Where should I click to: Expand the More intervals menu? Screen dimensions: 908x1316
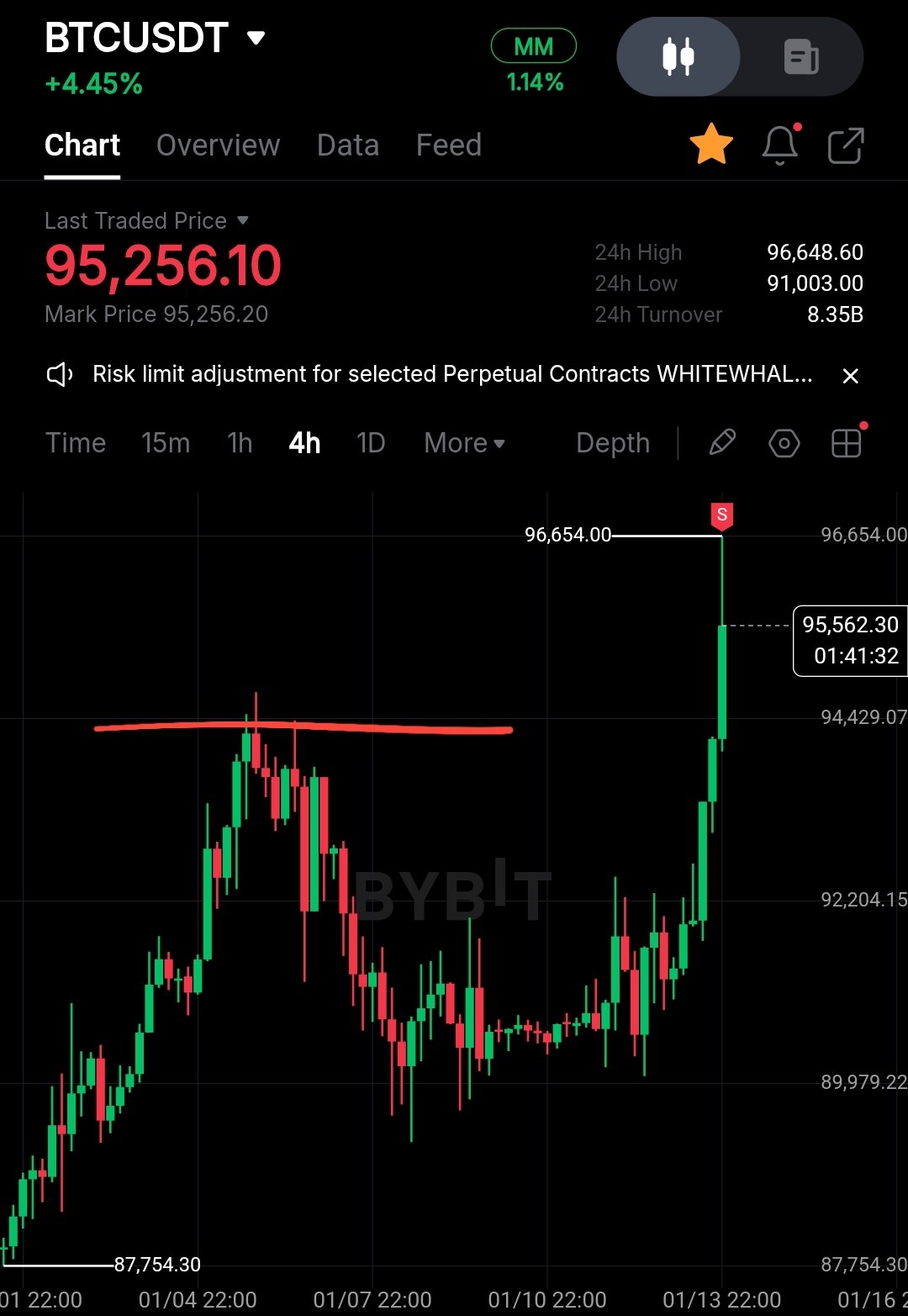pyautogui.click(x=464, y=443)
